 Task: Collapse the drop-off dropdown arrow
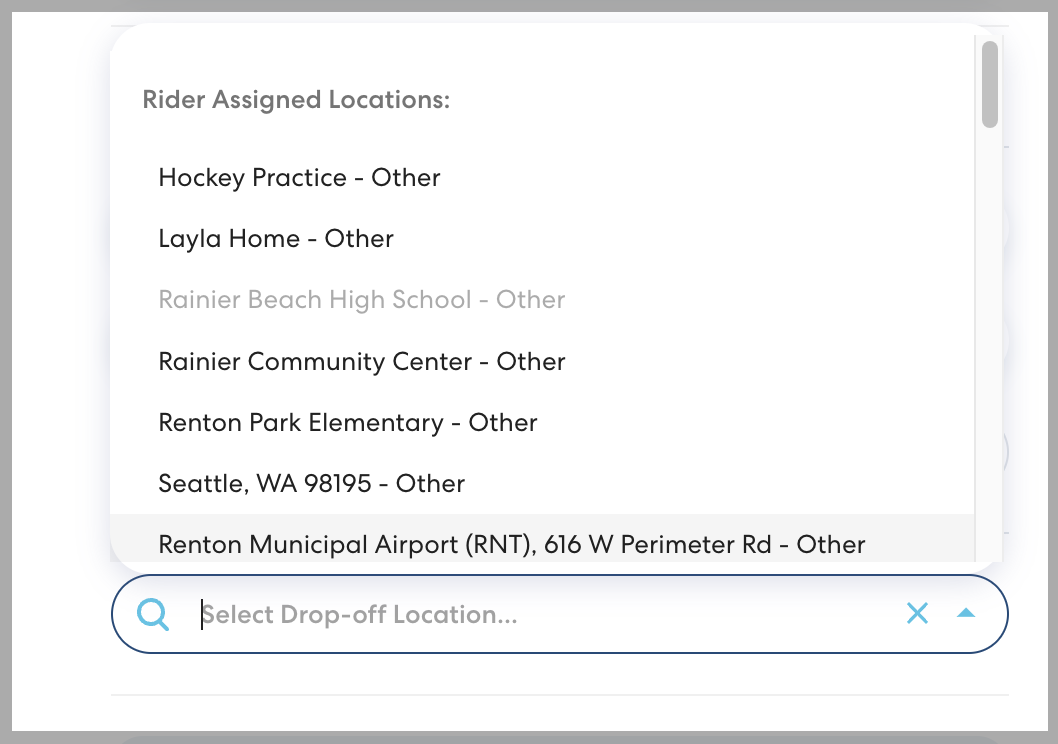coord(965,613)
